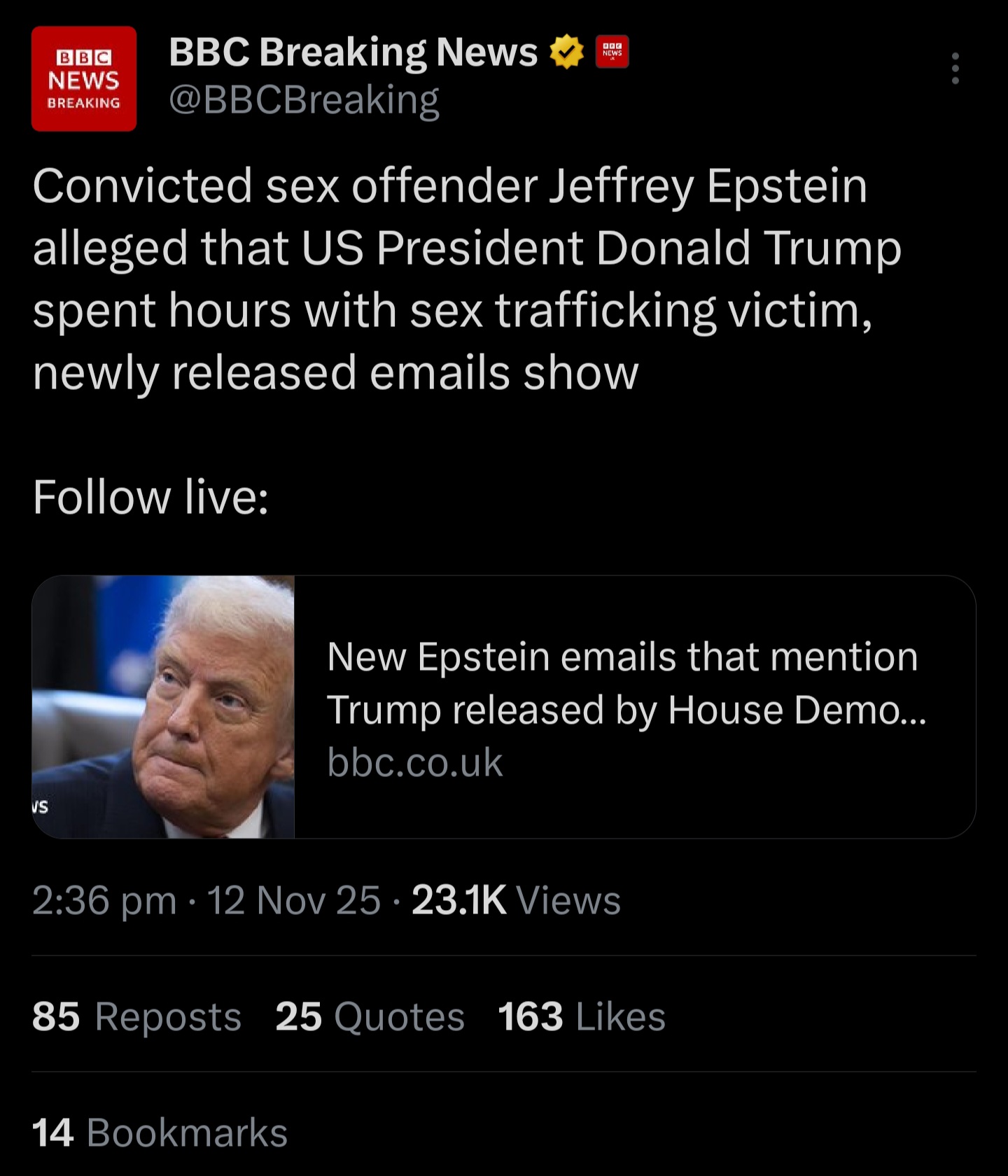Viewport: 1008px width, 1176px height.
Task: View the 163 Likes list
Action: [x=582, y=1016]
